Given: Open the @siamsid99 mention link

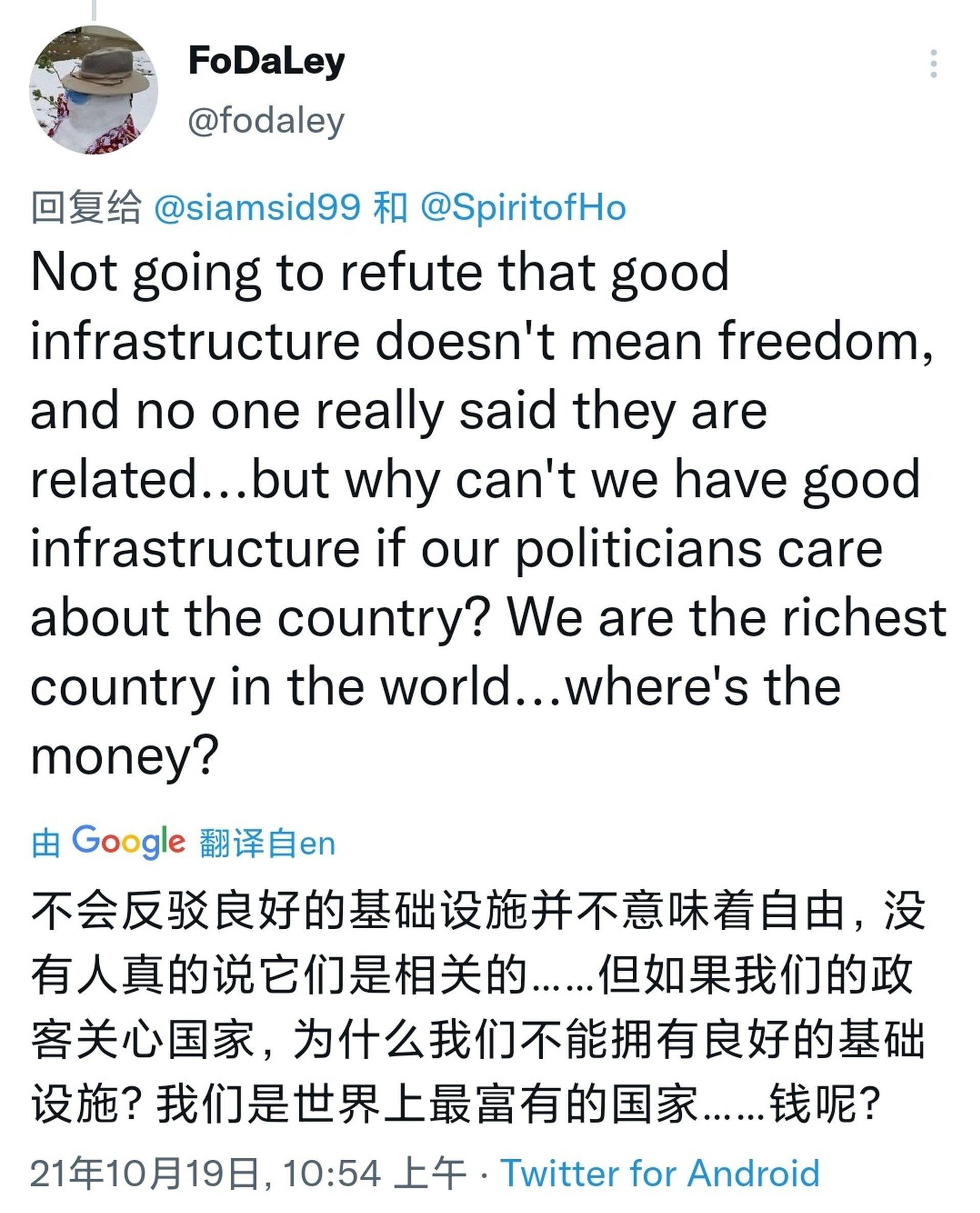Looking at the screenshot, I should pyautogui.click(x=257, y=207).
